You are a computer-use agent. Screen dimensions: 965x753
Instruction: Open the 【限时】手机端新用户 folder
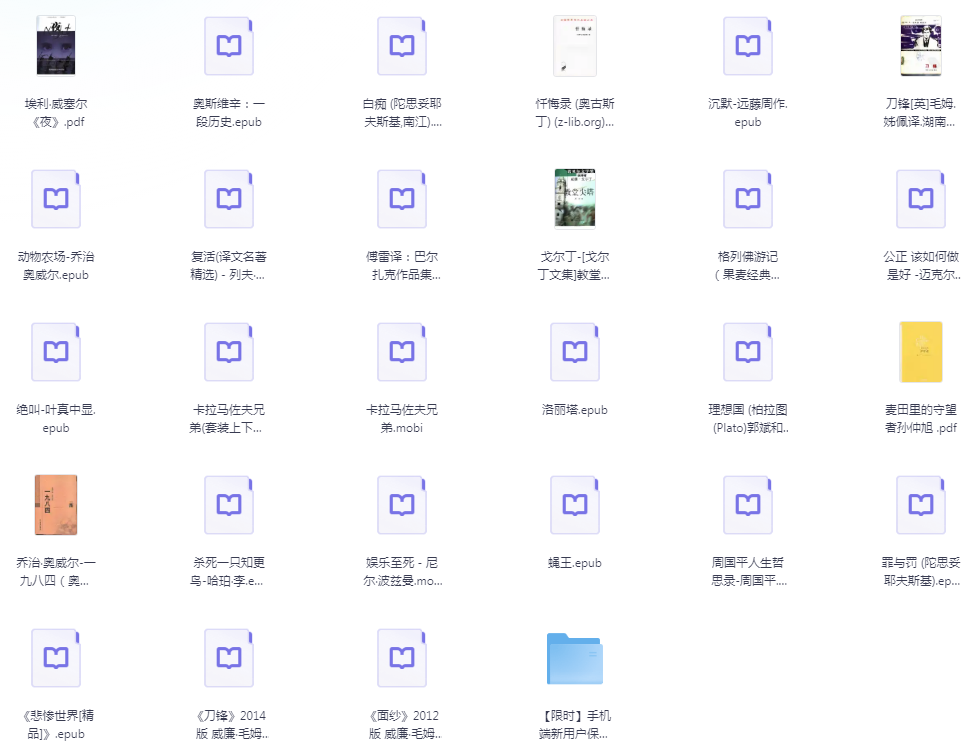pos(575,658)
